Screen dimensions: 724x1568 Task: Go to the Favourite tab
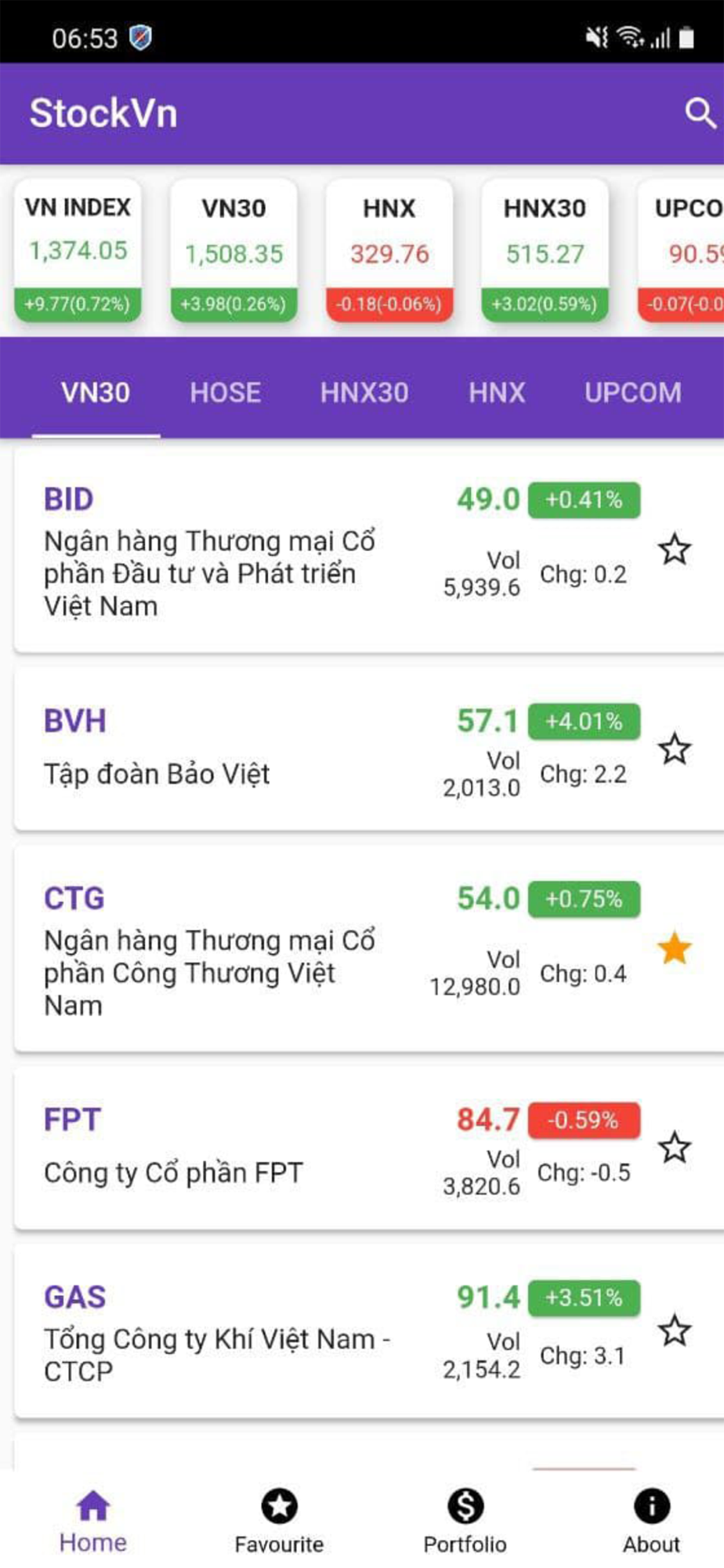279,1521
